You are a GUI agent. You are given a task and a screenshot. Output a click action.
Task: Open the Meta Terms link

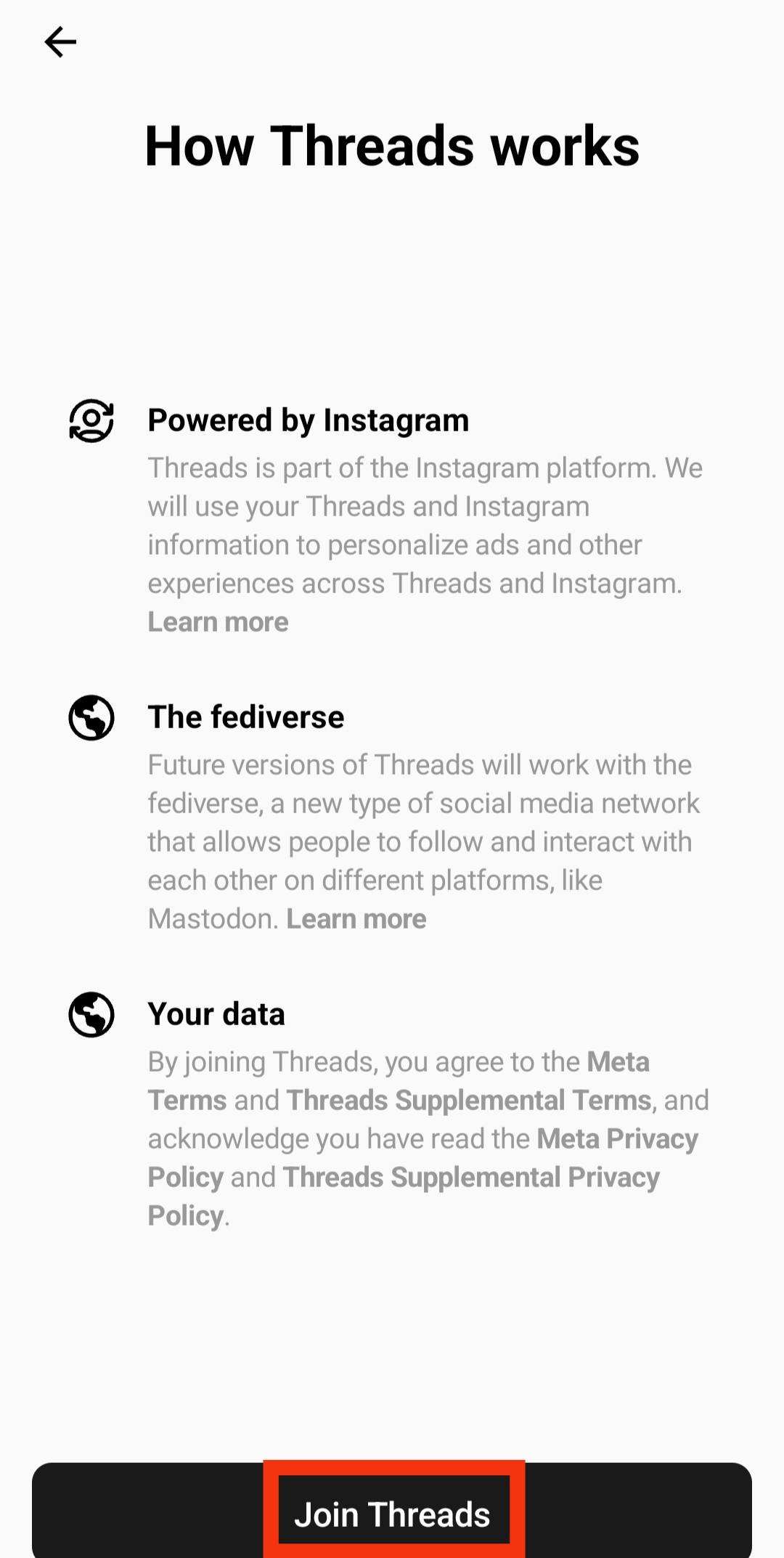pyautogui.click(x=617, y=1062)
